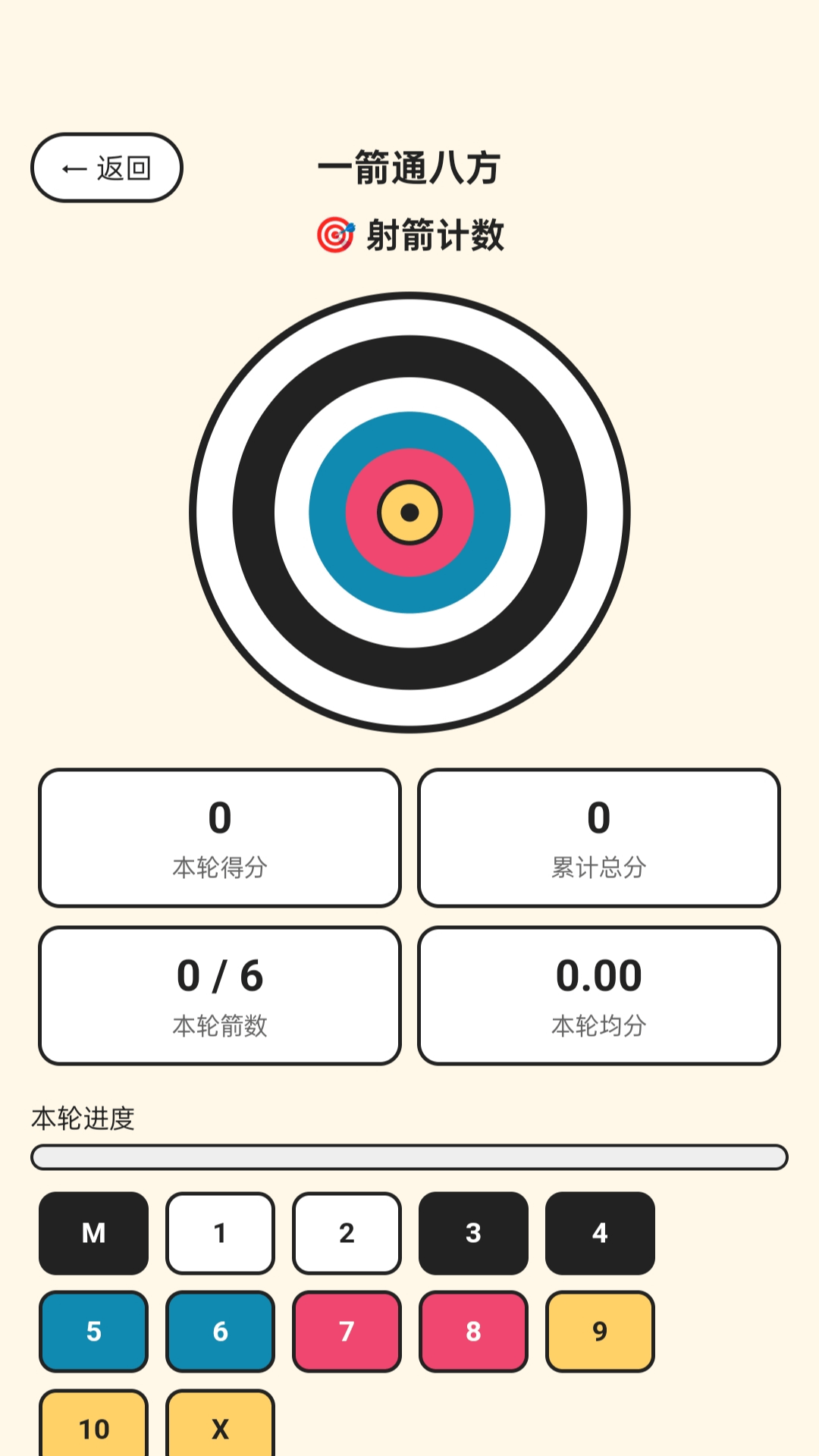Enter an 8 for this arrow
This screenshot has height=1456, width=819.
tap(473, 1332)
